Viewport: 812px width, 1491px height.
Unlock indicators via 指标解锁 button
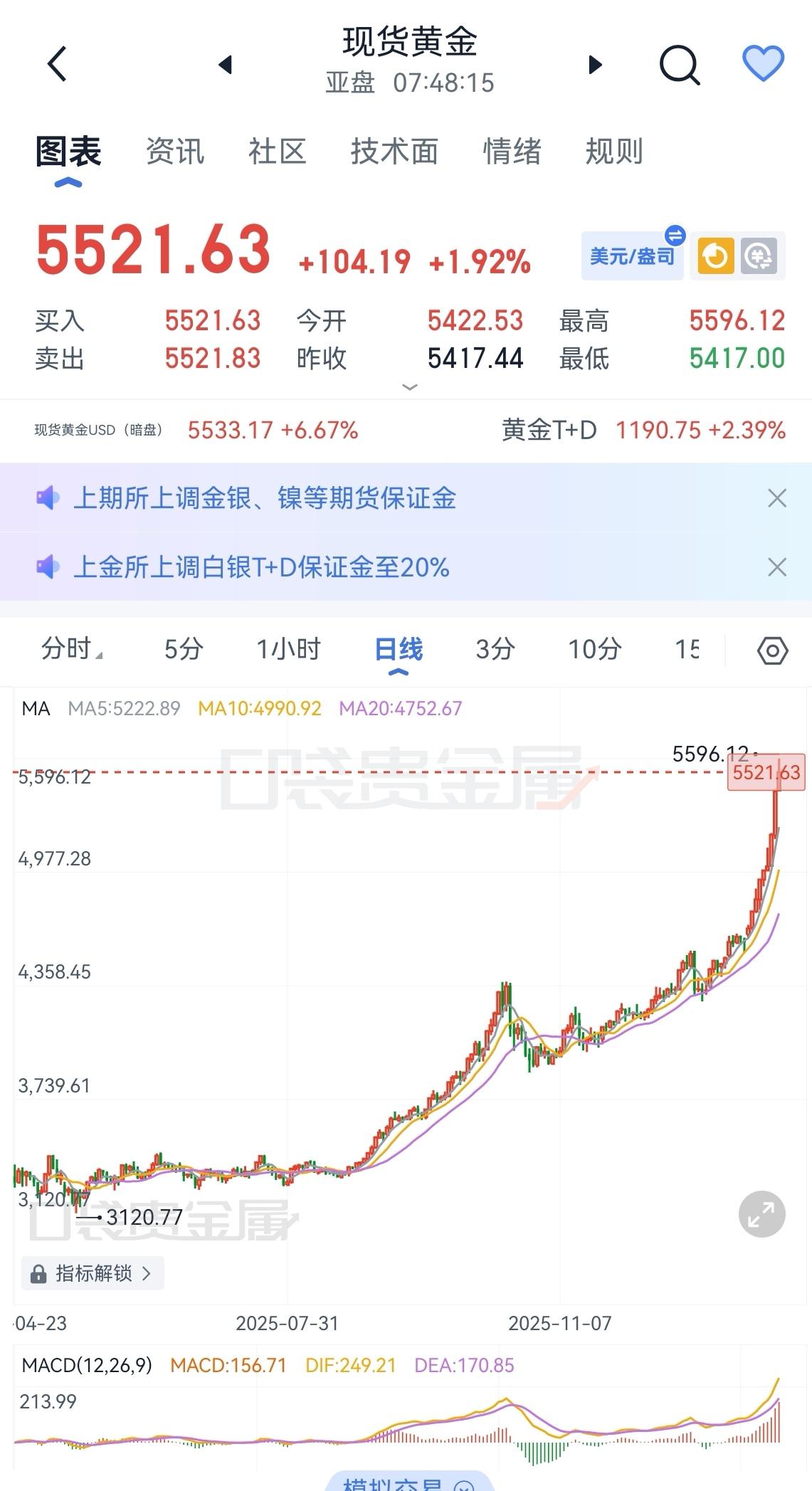click(92, 1273)
